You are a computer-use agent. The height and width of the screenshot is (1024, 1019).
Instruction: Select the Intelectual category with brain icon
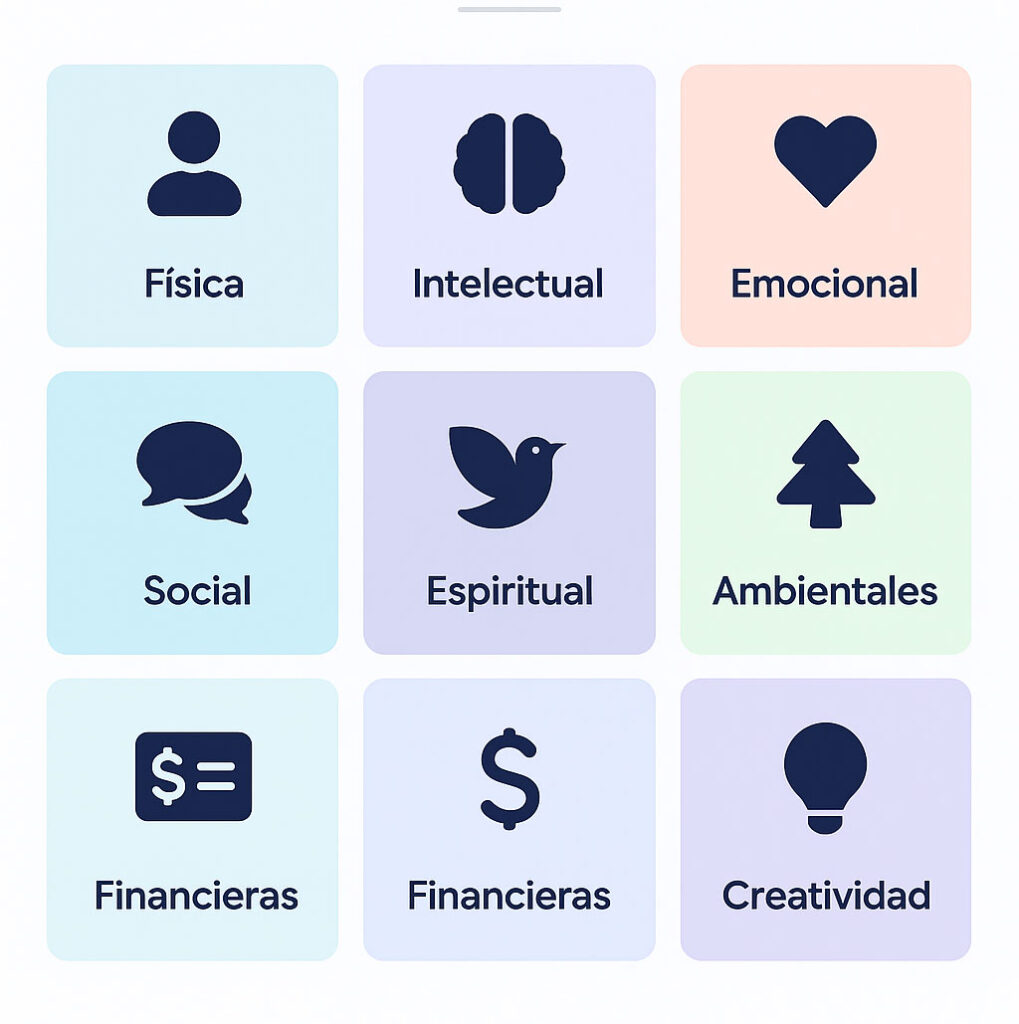pos(509,206)
